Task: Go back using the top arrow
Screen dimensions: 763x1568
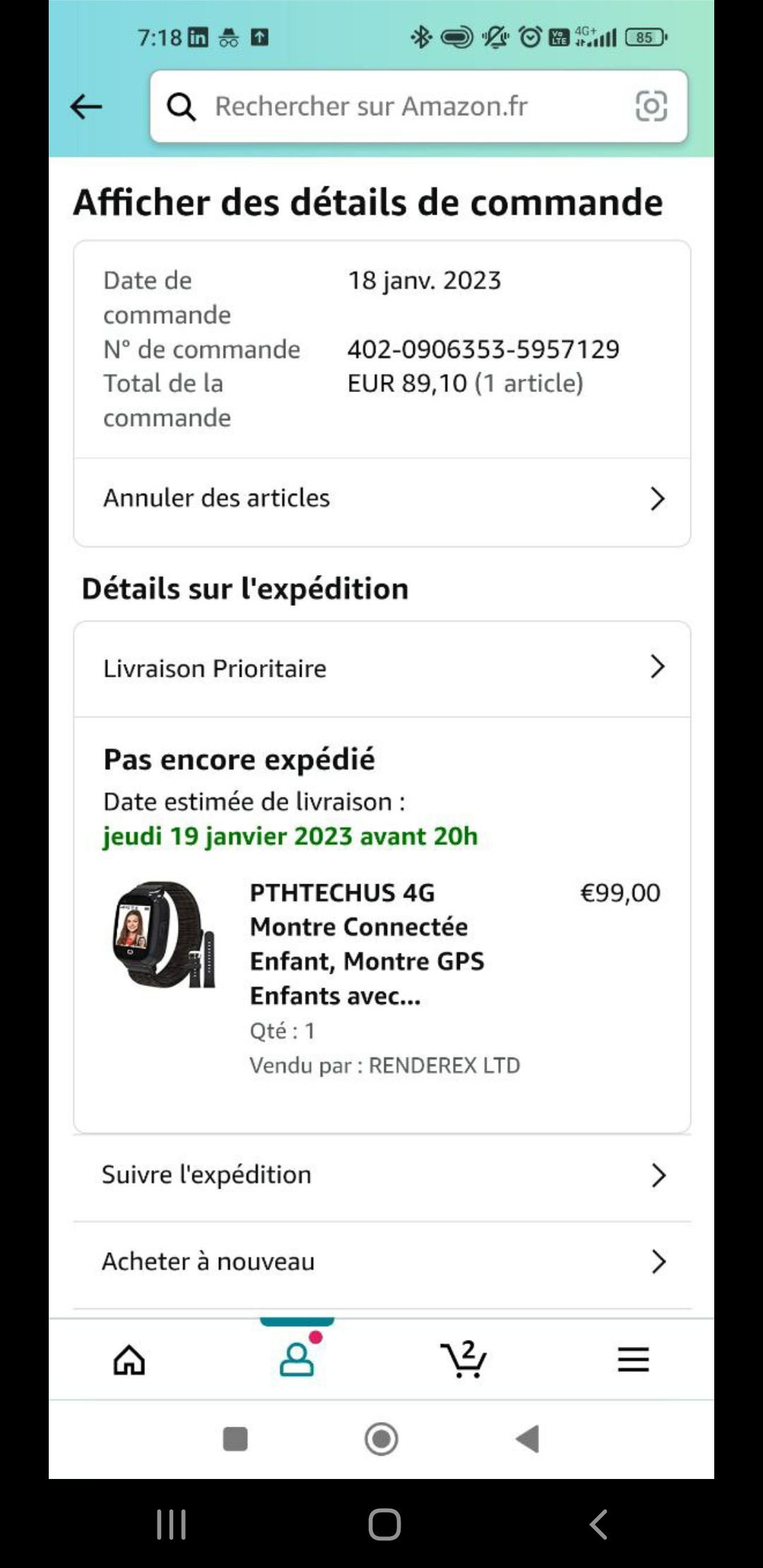Action: (x=86, y=107)
